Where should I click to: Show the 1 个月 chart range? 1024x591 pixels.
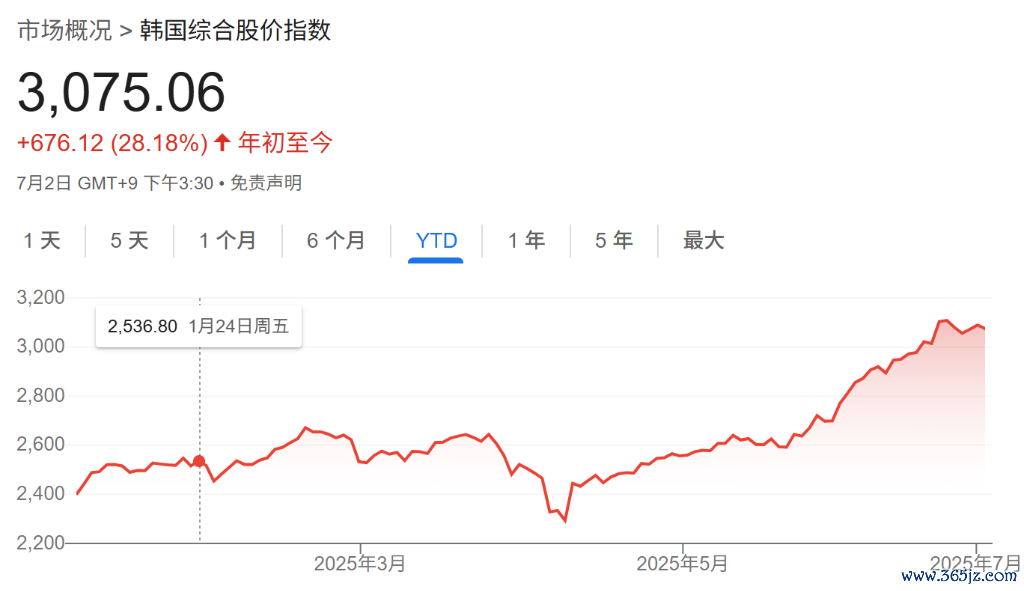pyautogui.click(x=227, y=241)
